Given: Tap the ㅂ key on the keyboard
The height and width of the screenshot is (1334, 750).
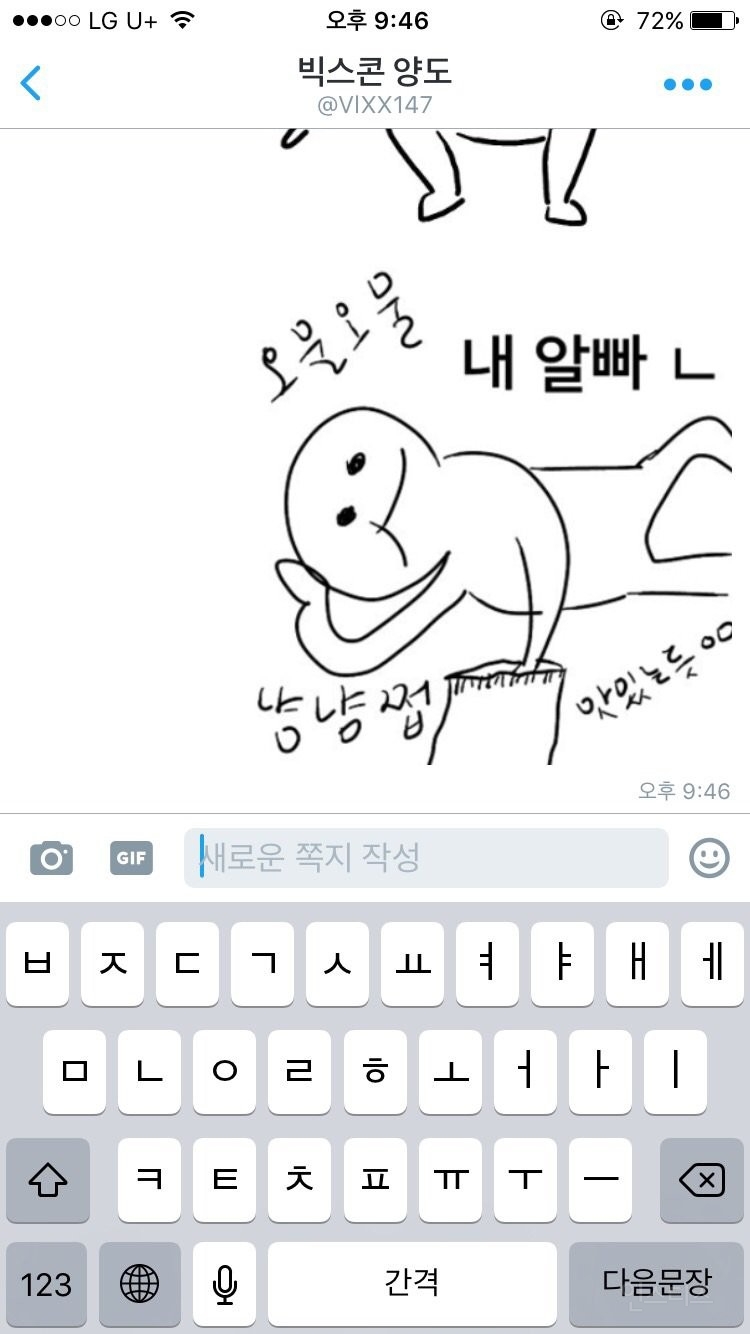Looking at the screenshot, I should coord(37,964).
